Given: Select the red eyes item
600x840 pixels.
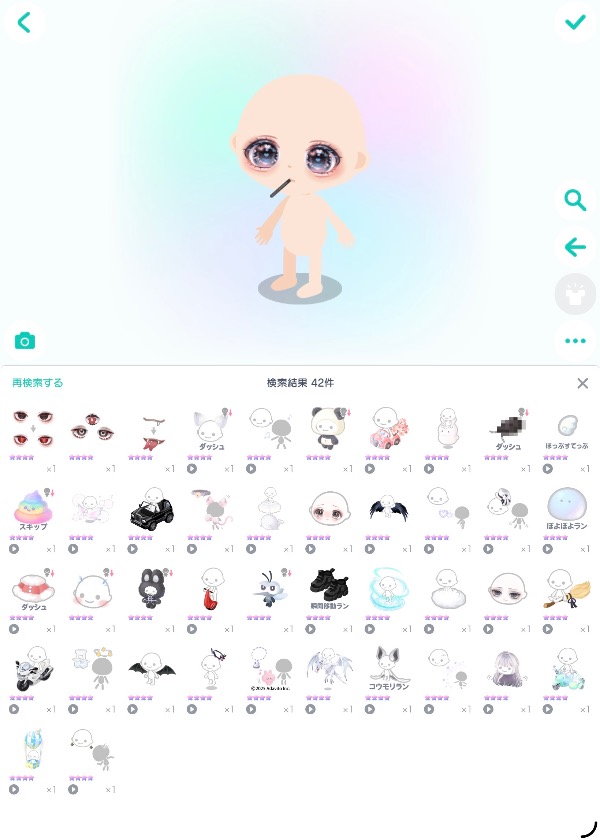Looking at the screenshot, I should point(33,430).
